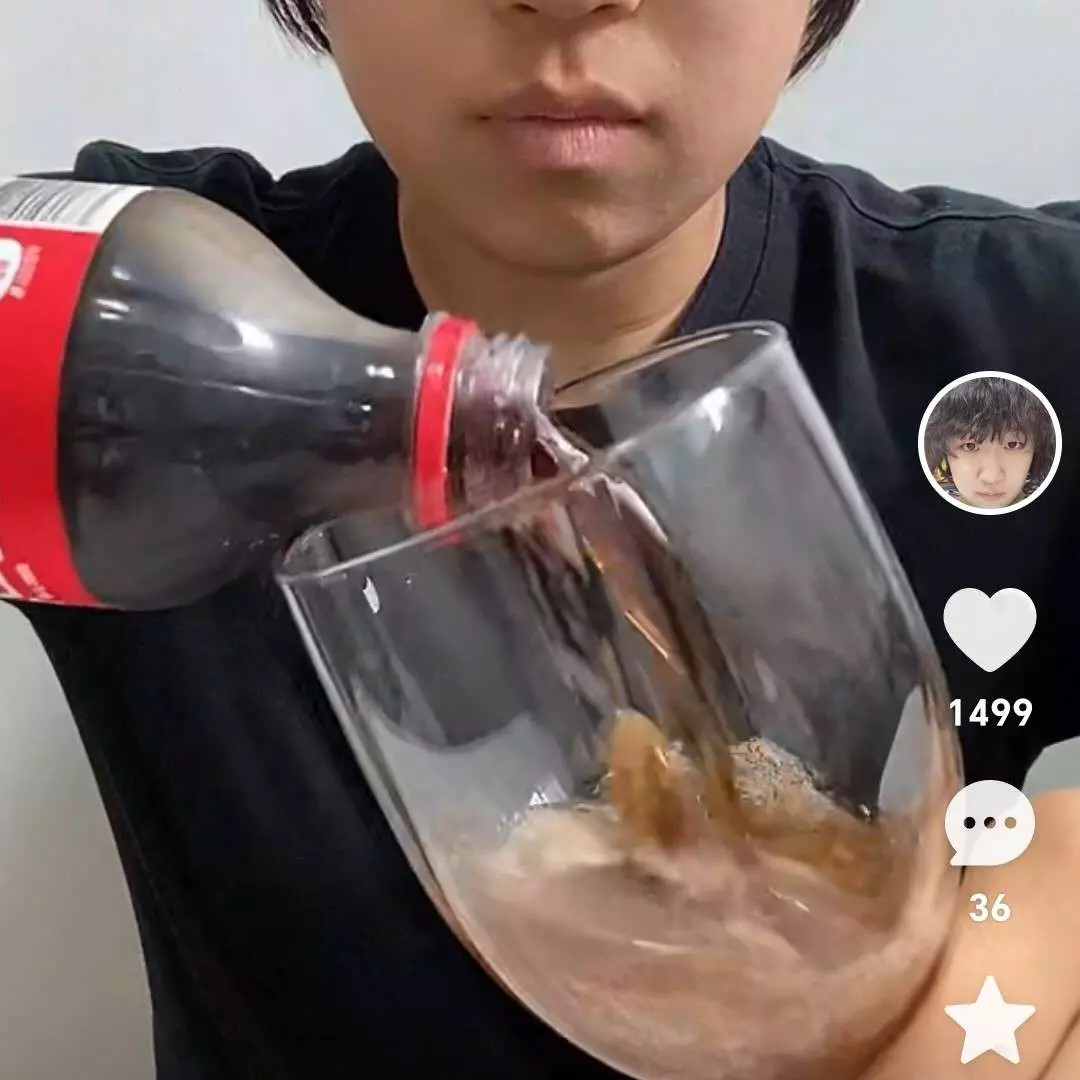Open the creator's profile avatar
Screen dimensions: 1080x1080
pyautogui.click(x=989, y=443)
